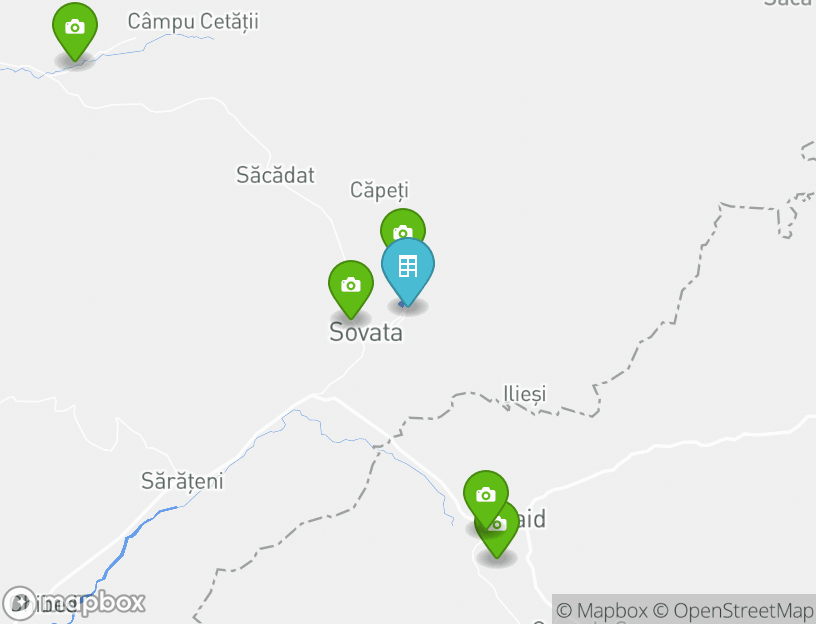Open the © OpenStreetMap attribution link

tap(733, 610)
